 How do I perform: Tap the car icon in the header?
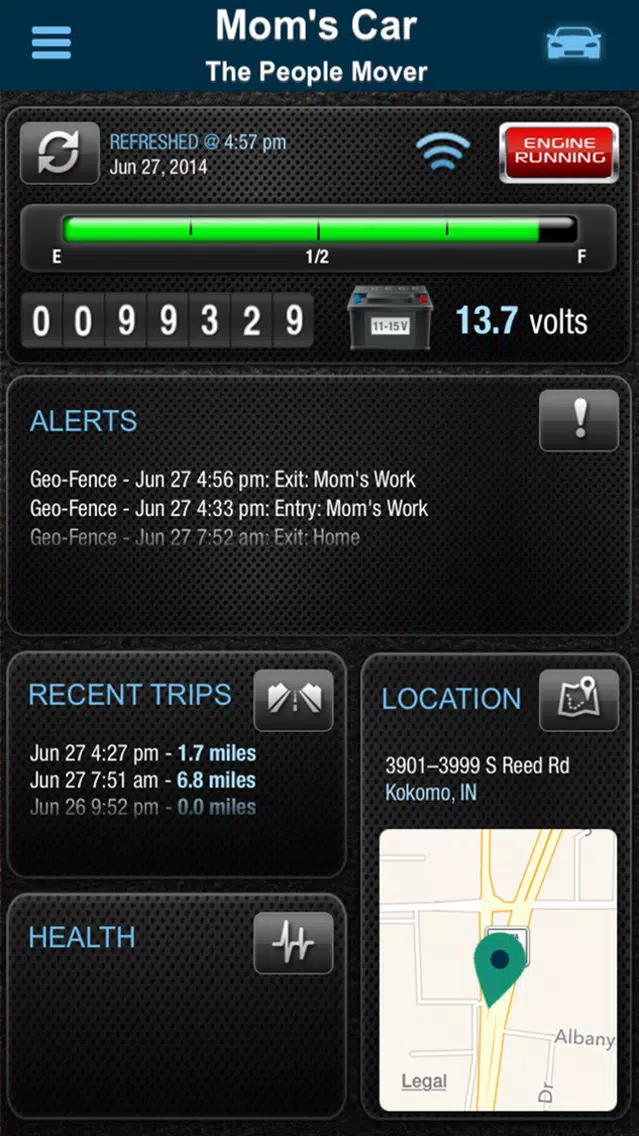(574, 43)
